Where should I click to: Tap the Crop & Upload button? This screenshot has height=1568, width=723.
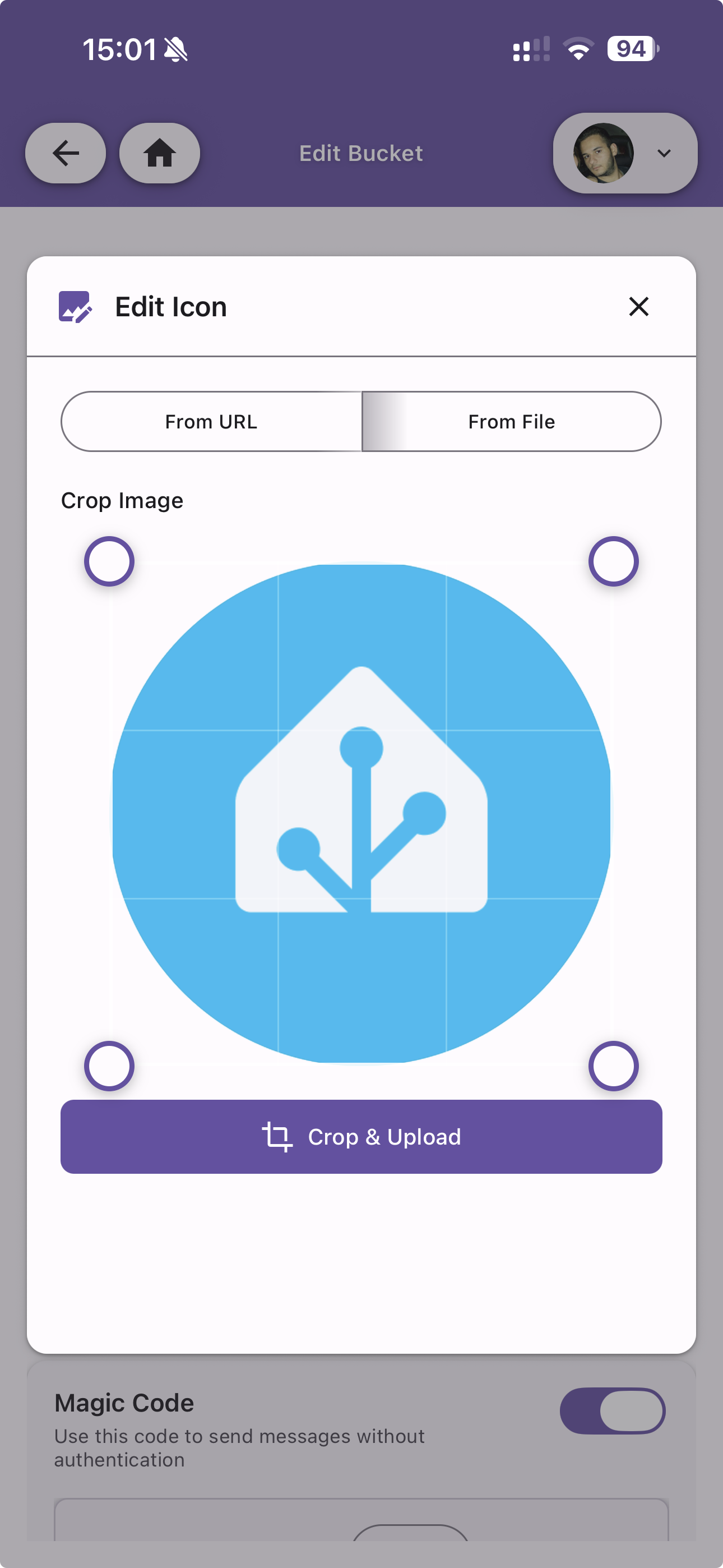361,1136
